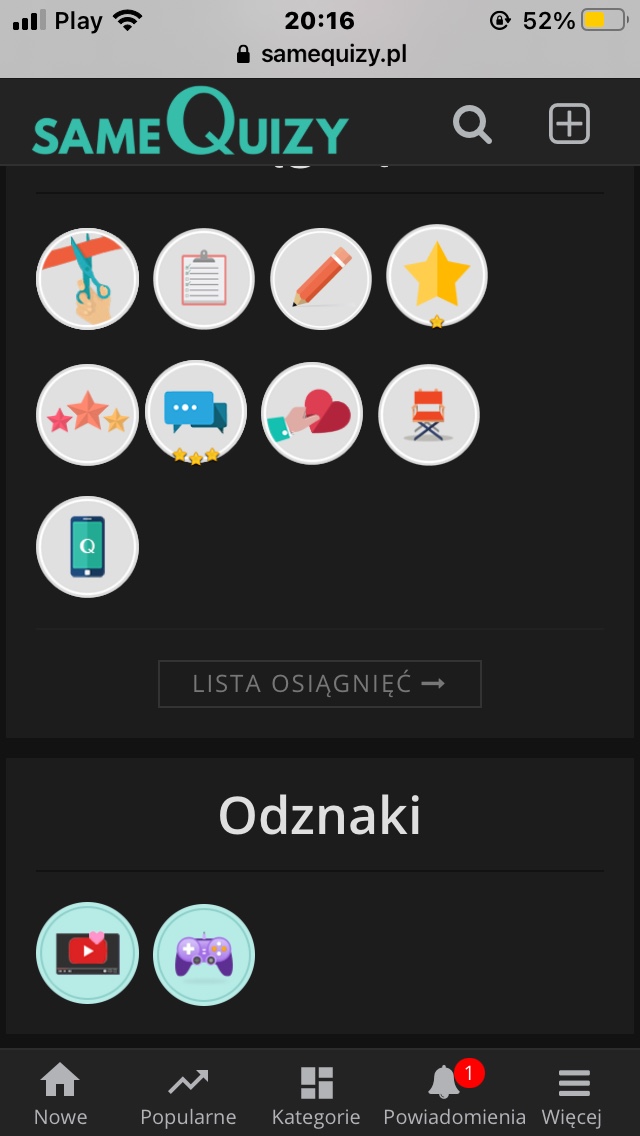Tap the chat bubbles achievement
The width and height of the screenshot is (640, 1136).
(196, 412)
